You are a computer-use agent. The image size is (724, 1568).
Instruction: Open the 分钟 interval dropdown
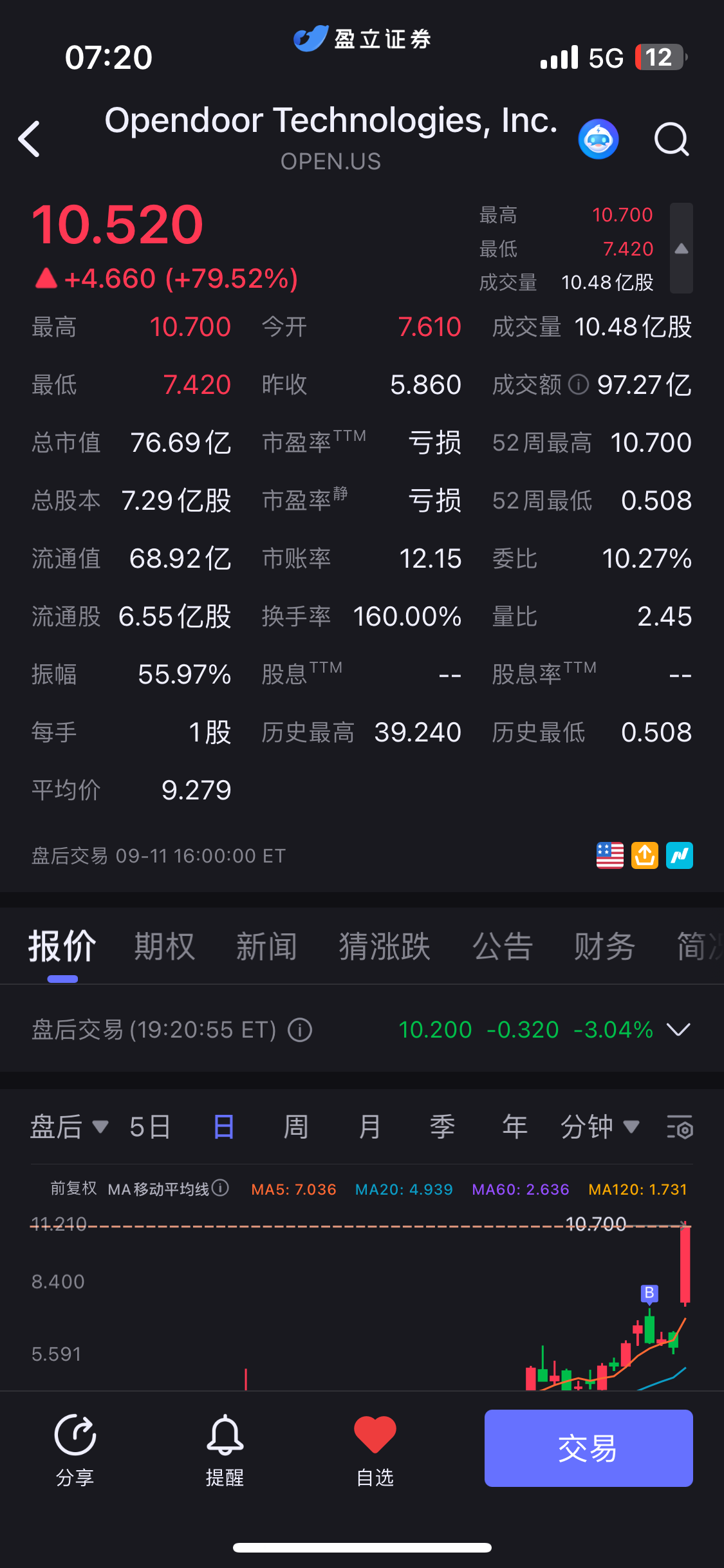600,1127
